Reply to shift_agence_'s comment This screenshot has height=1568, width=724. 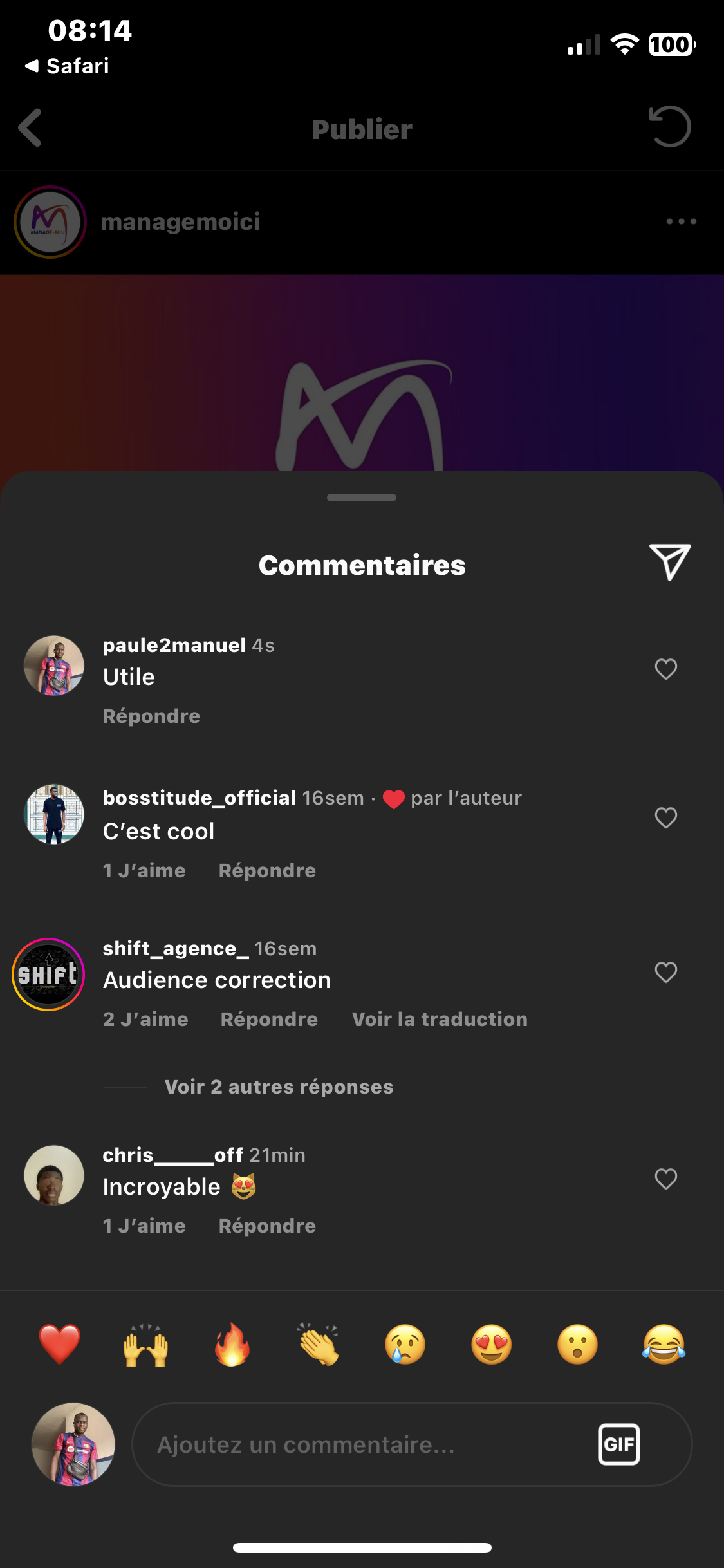269,1020
